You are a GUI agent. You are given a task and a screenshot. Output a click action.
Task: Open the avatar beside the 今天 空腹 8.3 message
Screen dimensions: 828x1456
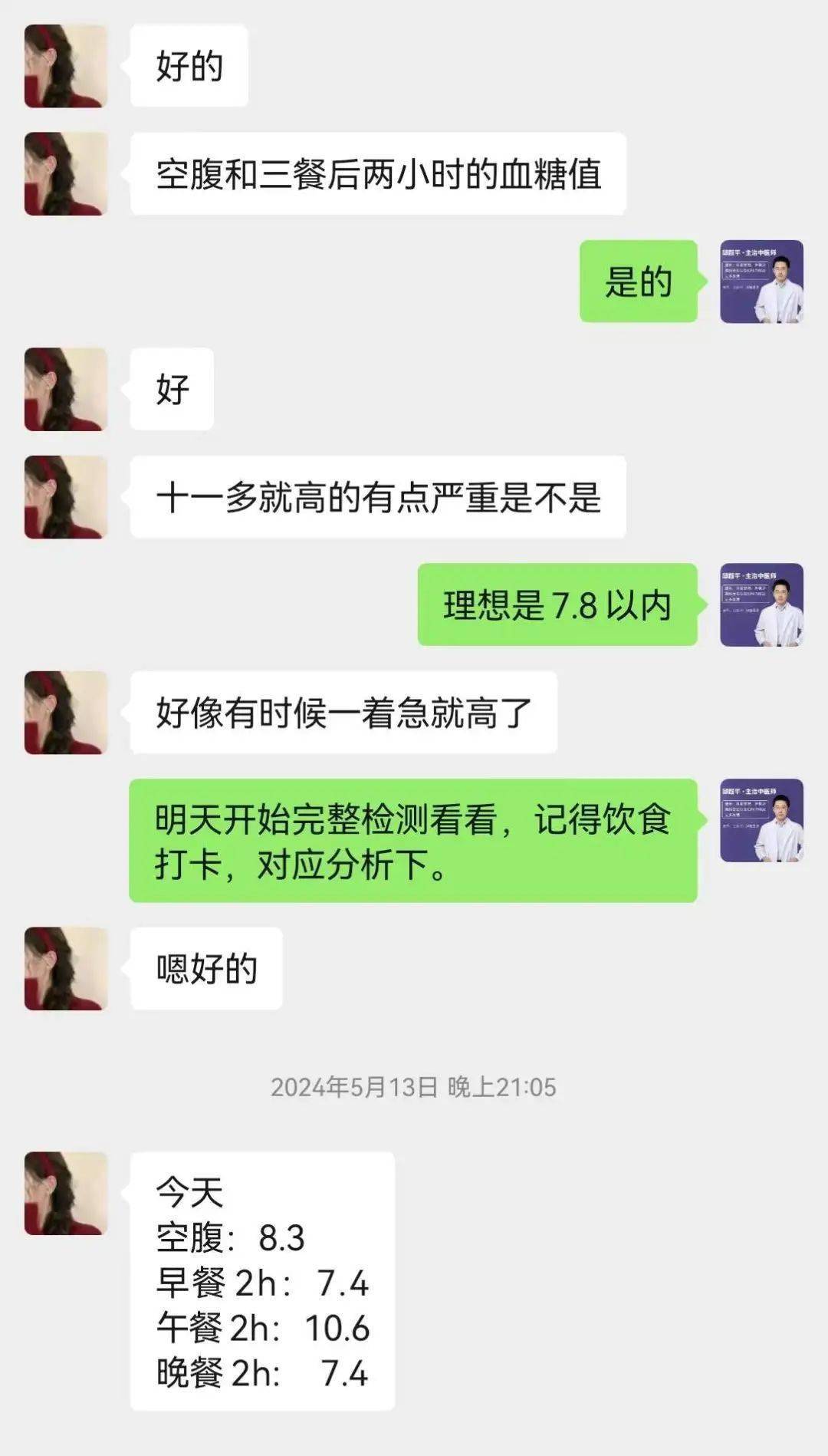tap(66, 1193)
